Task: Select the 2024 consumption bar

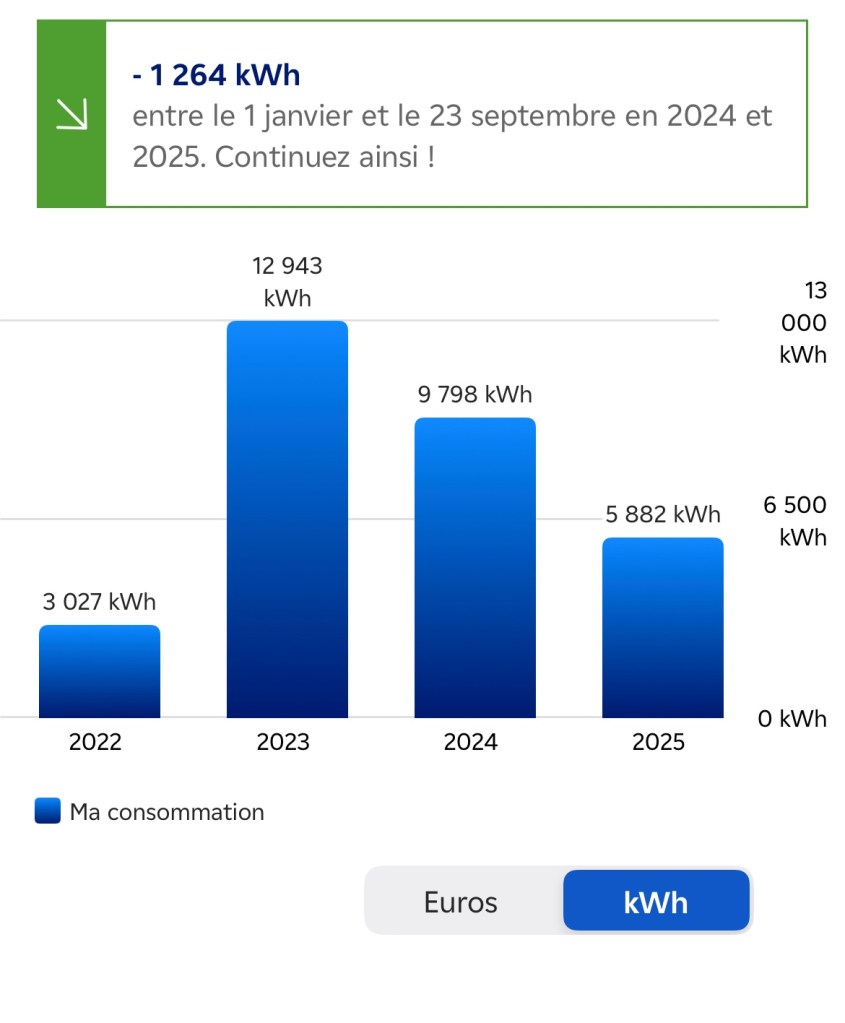Action: point(475,568)
